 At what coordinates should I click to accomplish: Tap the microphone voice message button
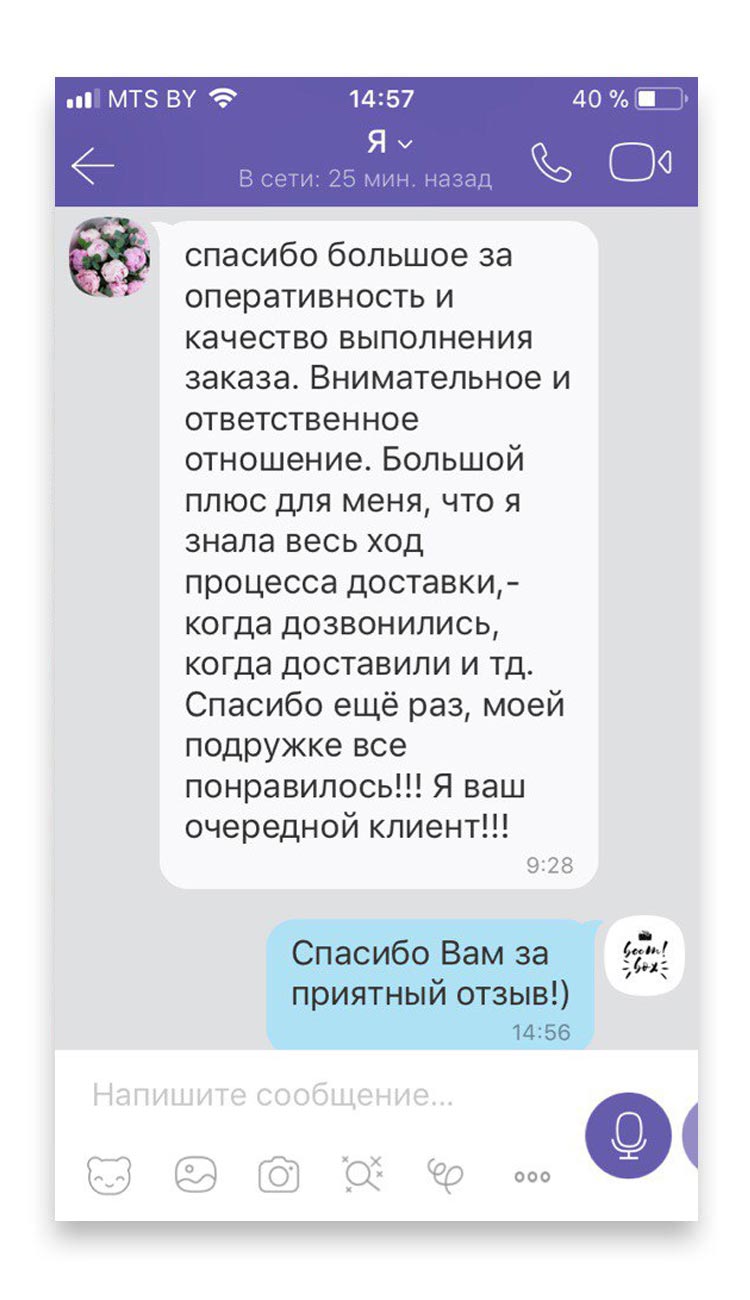click(628, 1135)
